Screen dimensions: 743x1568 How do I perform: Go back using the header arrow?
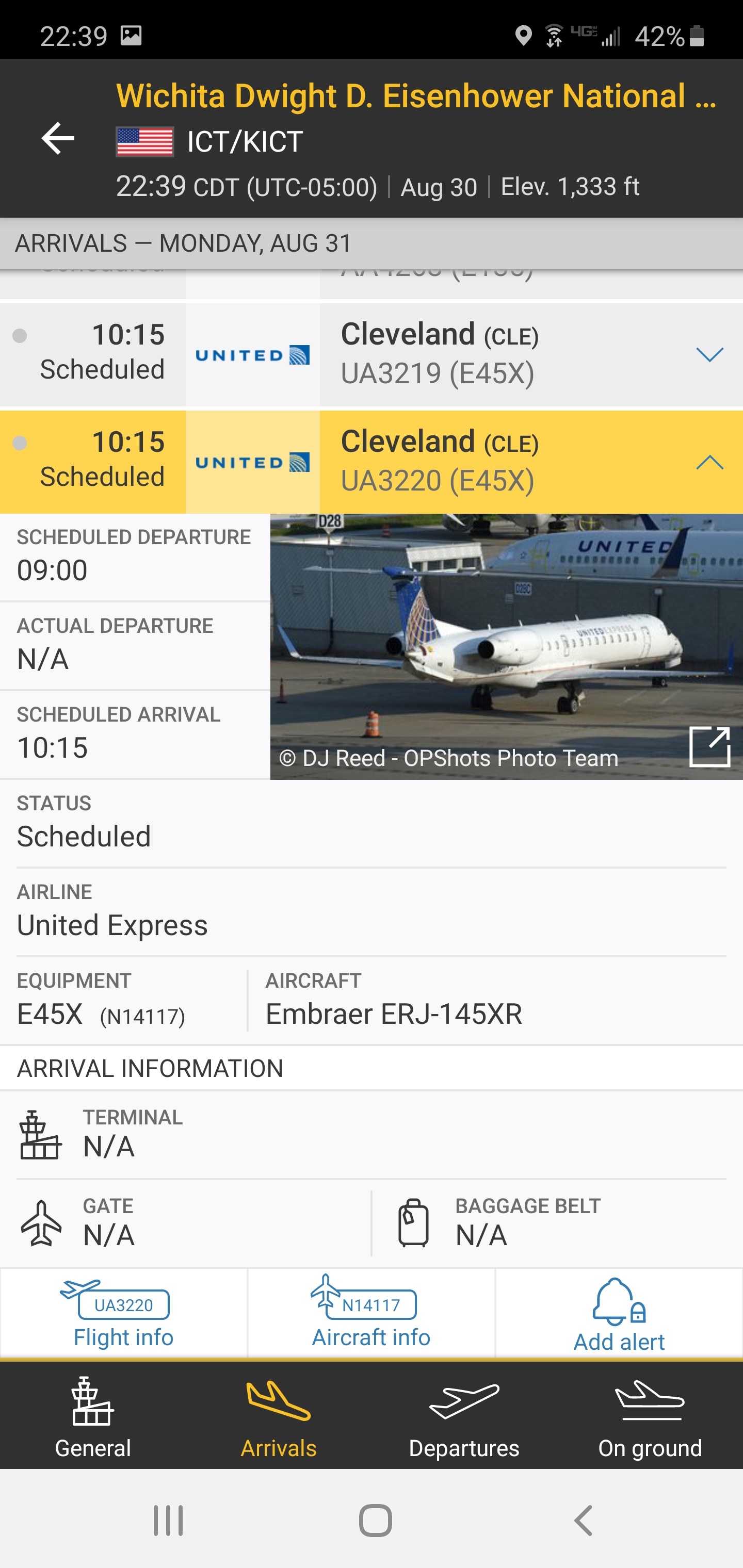(58, 139)
